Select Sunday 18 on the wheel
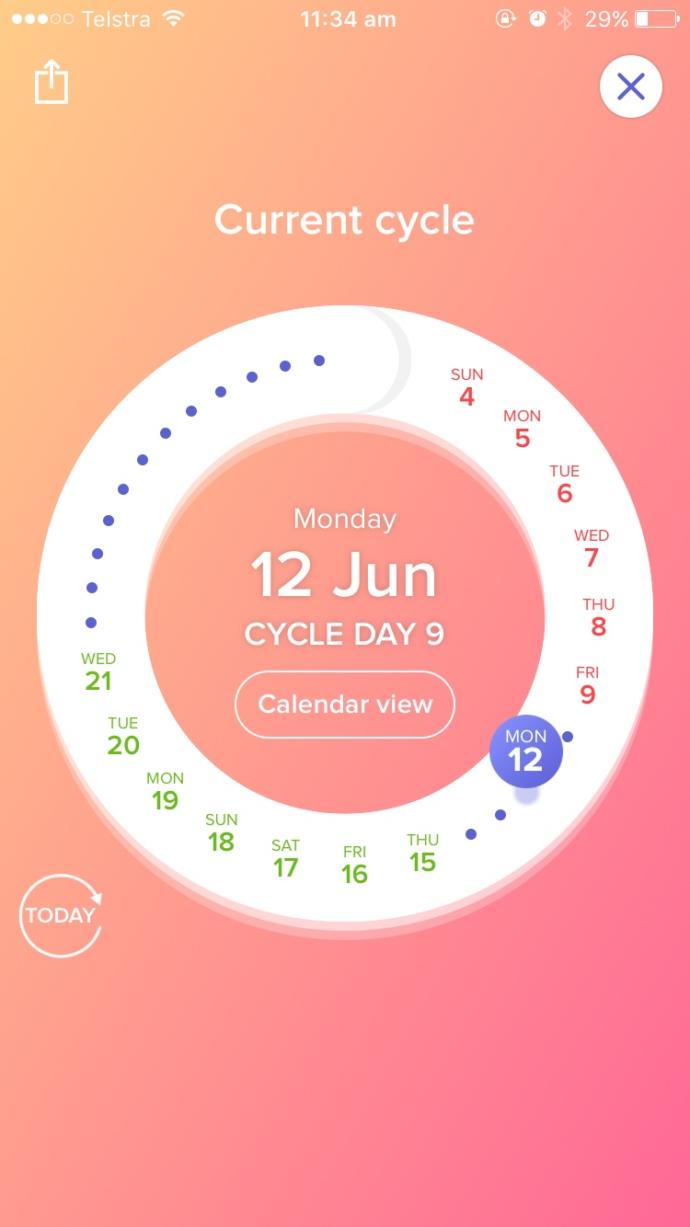 [221, 832]
